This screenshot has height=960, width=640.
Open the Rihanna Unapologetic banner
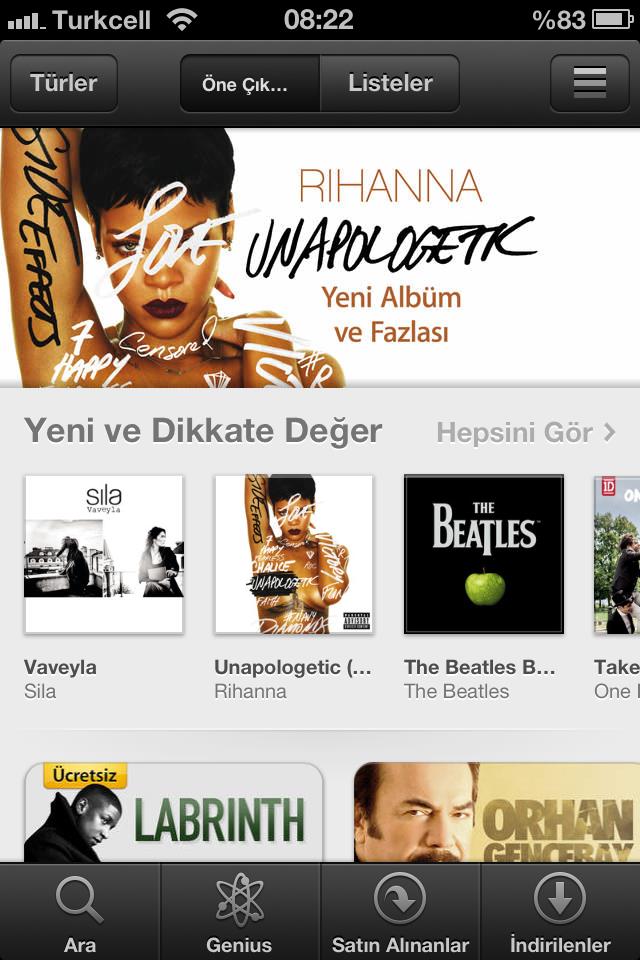point(320,257)
